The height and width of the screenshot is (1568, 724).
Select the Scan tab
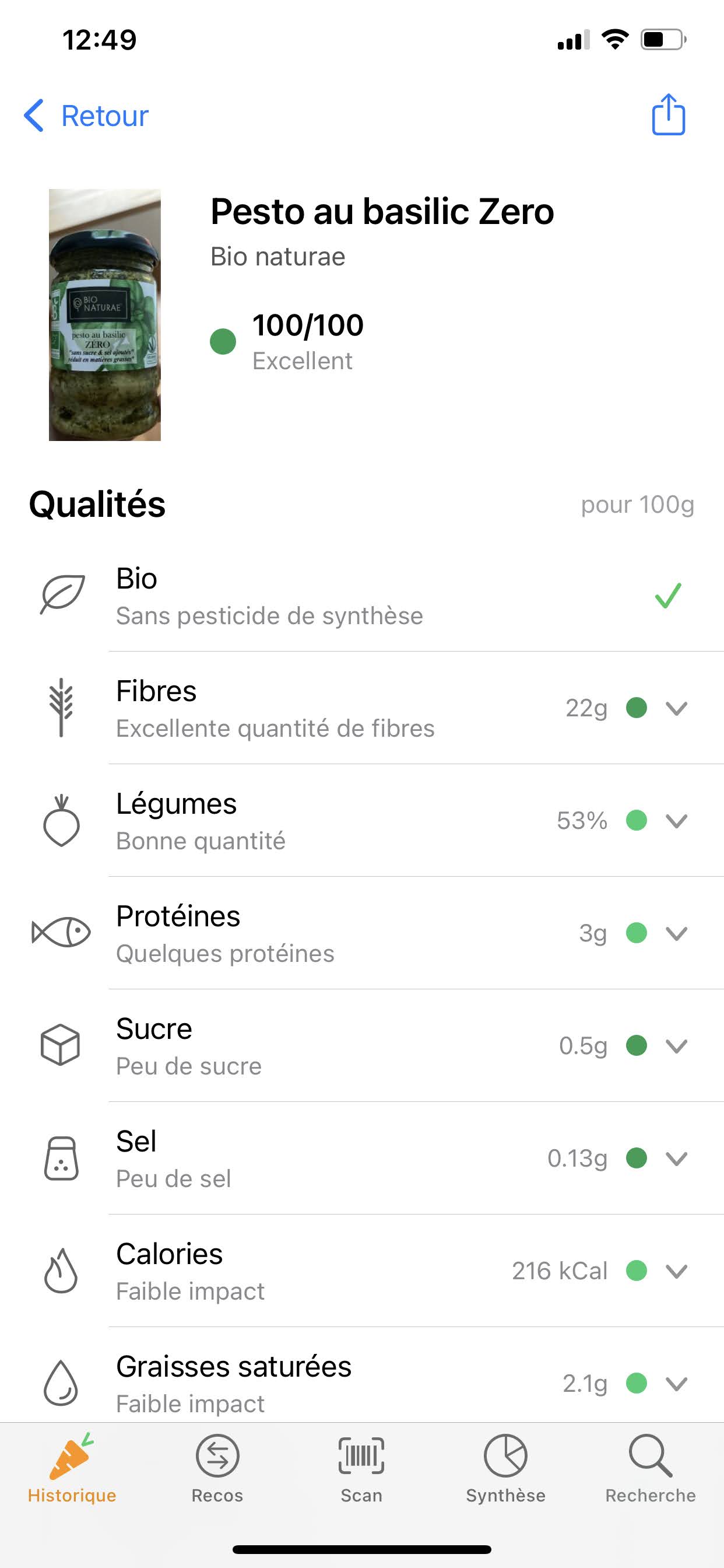pyautogui.click(x=361, y=1468)
